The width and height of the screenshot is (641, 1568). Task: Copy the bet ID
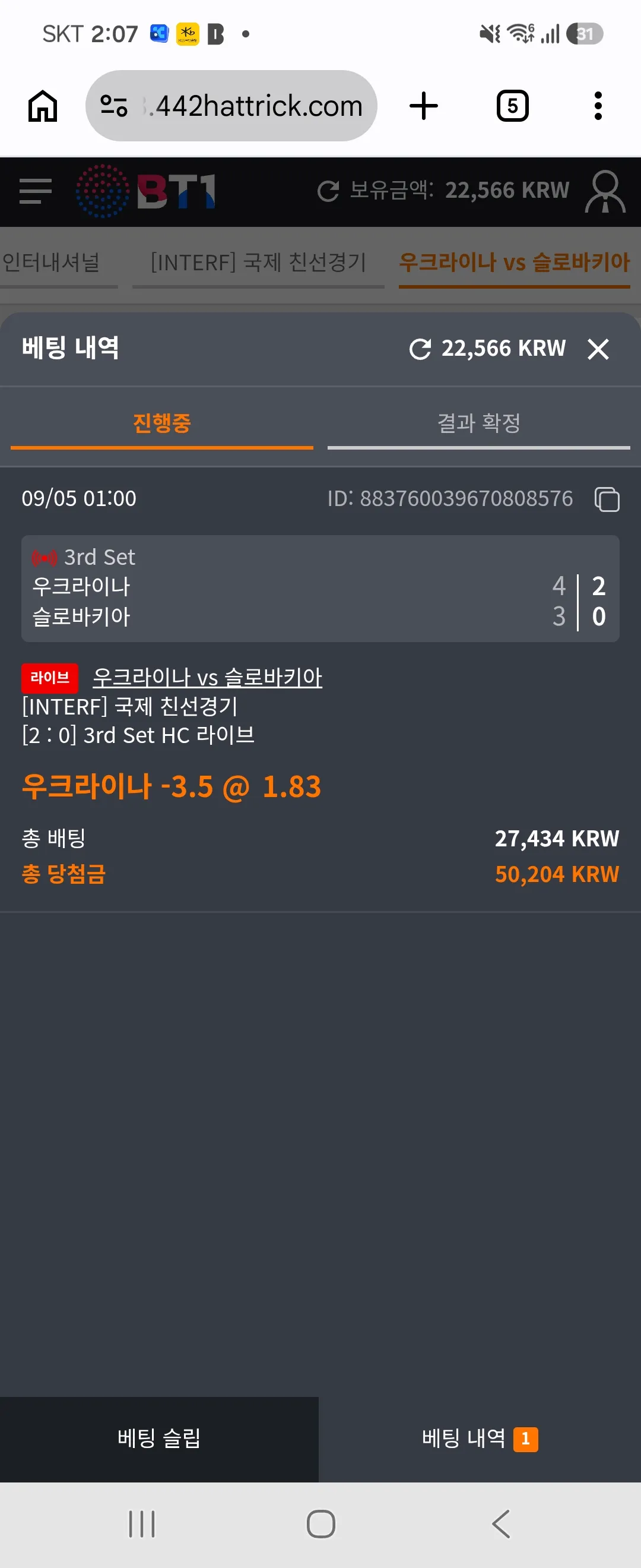[x=607, y=499]
